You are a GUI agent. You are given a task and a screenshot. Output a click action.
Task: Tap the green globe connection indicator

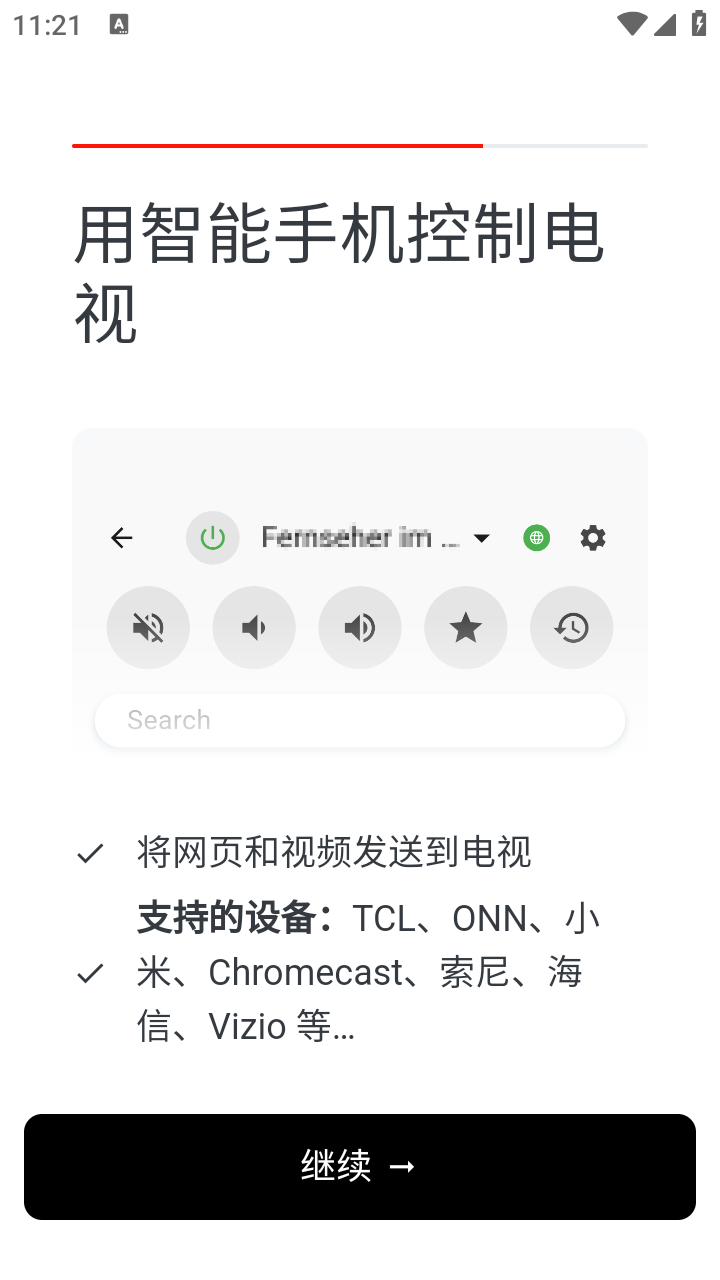tap(536, 538)
